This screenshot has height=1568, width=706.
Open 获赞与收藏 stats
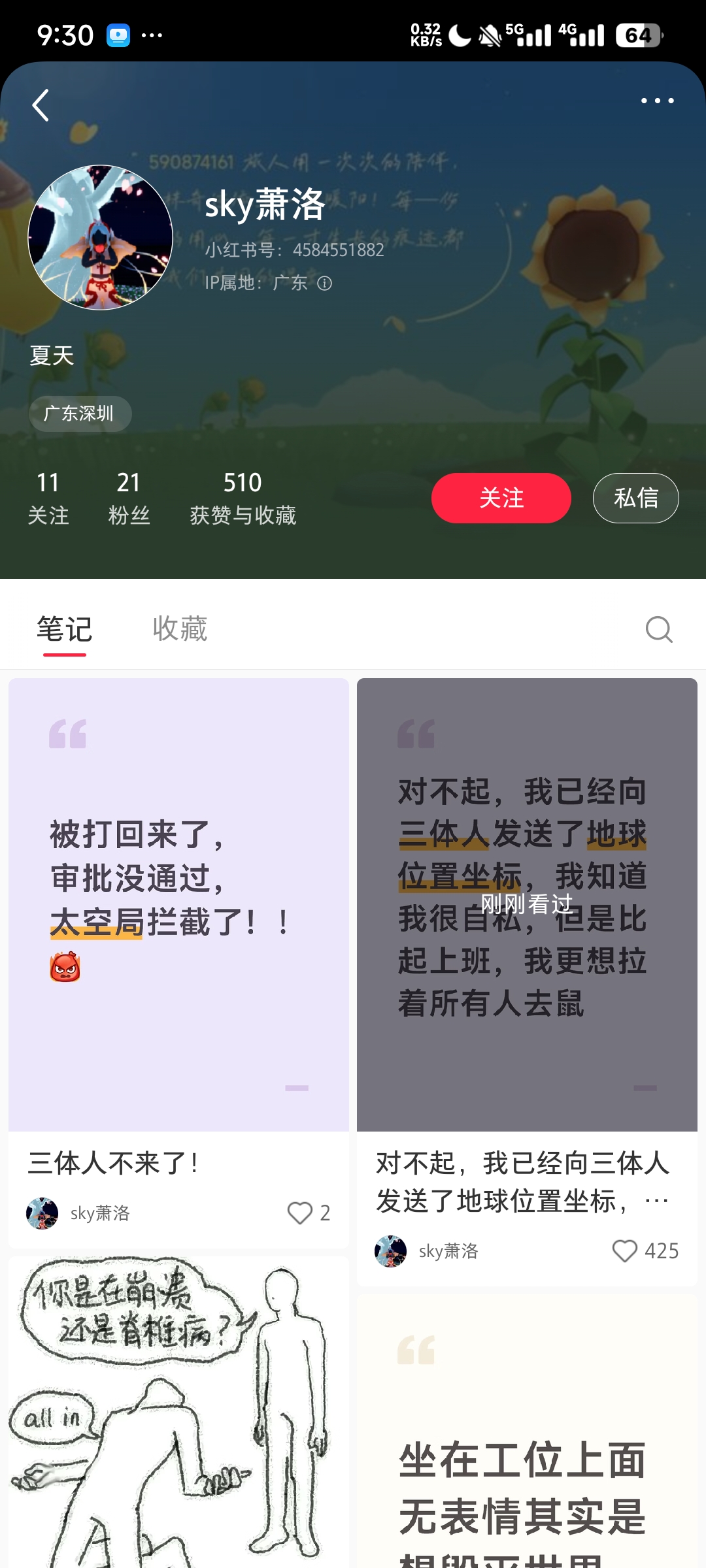[243, 498]
